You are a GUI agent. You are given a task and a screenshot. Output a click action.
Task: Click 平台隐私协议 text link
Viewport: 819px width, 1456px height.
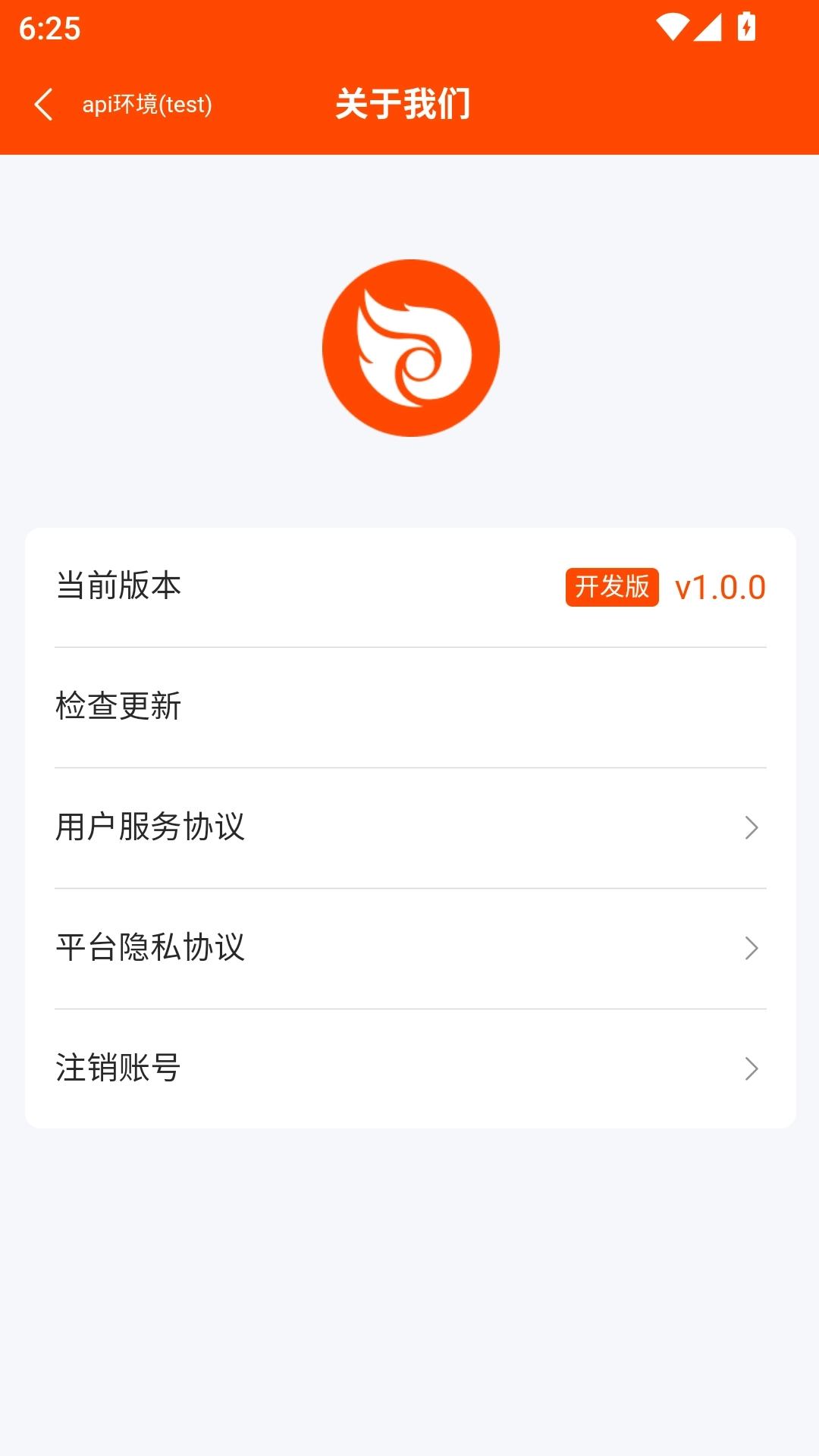point(149,947)
